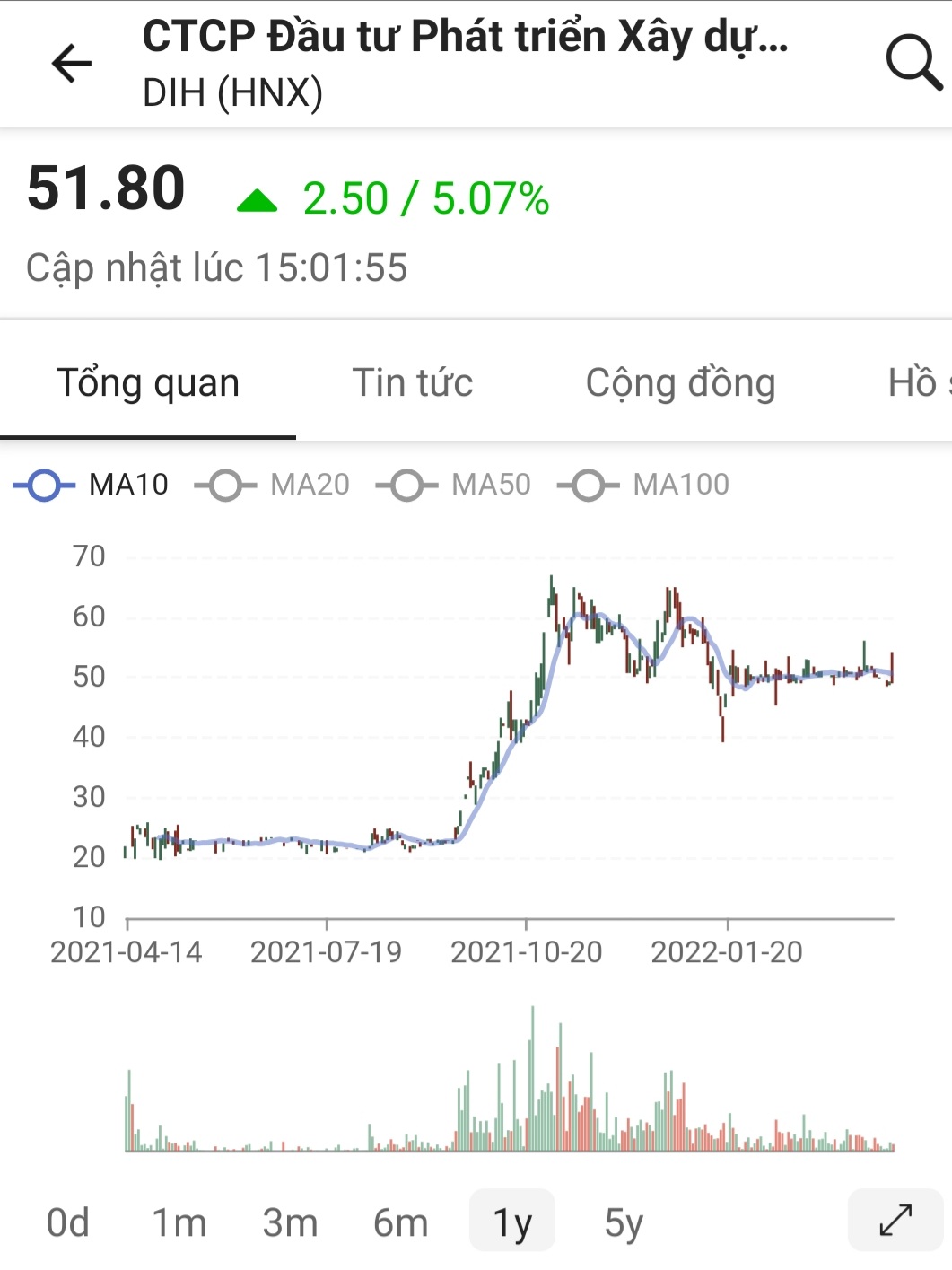Open the Cộng đồng tab

coord(680,383)
